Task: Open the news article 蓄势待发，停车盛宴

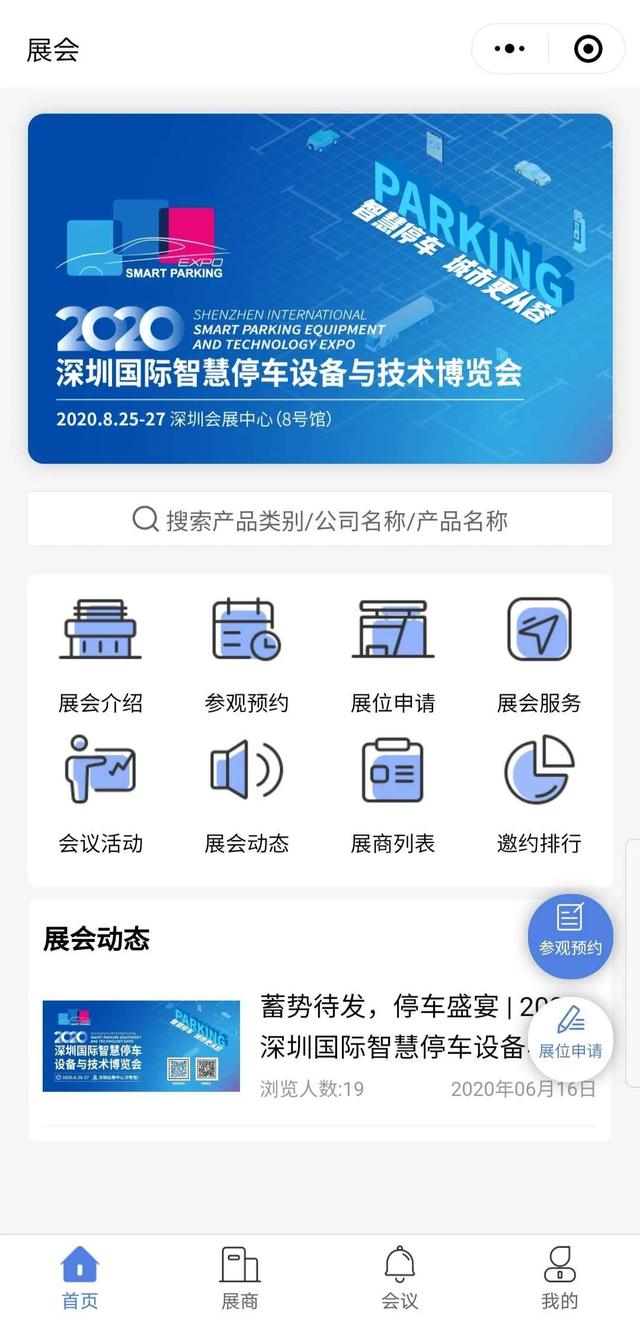Action: pyautogui.click(x=320, y=1046)
